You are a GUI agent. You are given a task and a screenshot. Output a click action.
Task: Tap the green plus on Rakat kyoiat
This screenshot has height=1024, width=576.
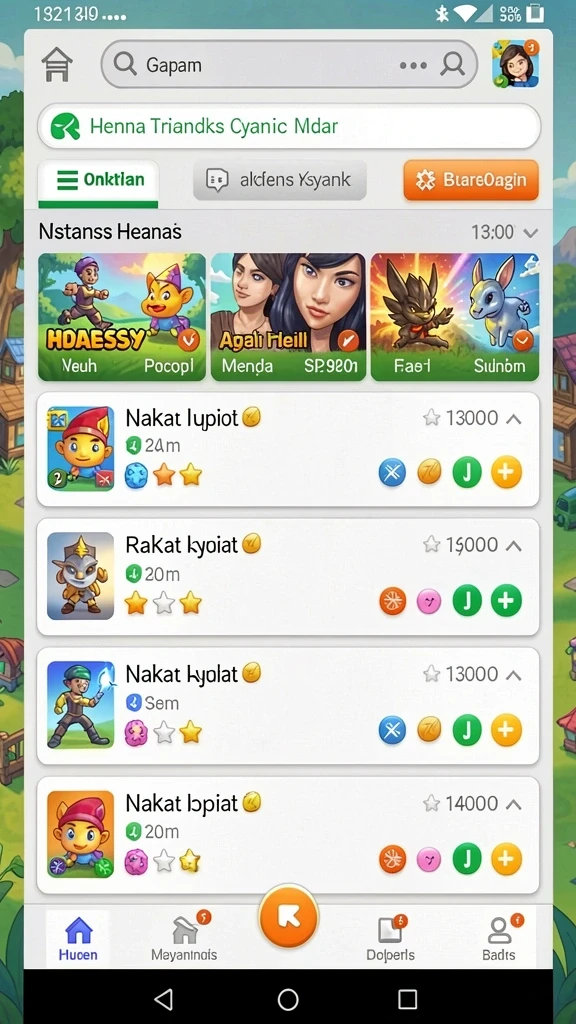(506, 601)
